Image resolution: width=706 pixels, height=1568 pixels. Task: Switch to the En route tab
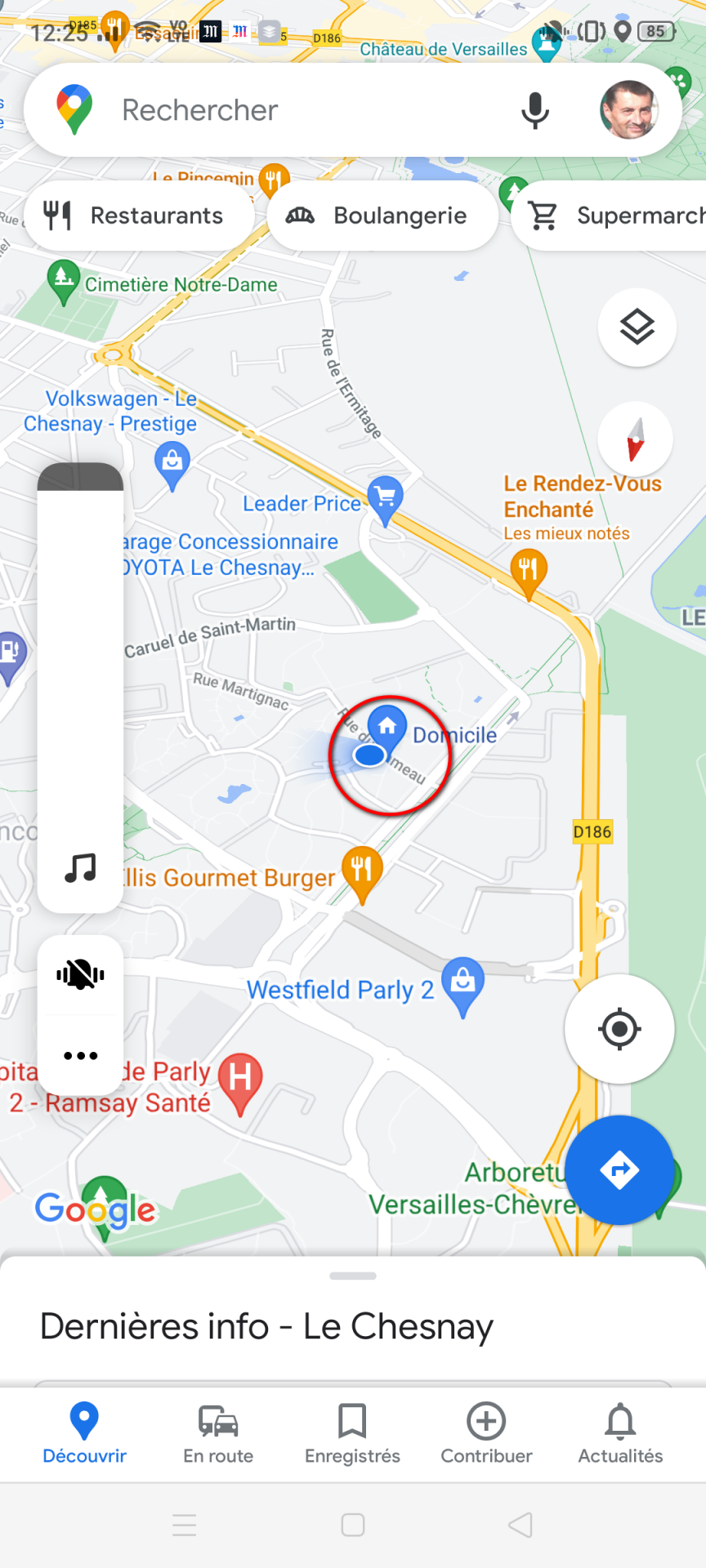pyautogui.click(x=218, y=1434)
